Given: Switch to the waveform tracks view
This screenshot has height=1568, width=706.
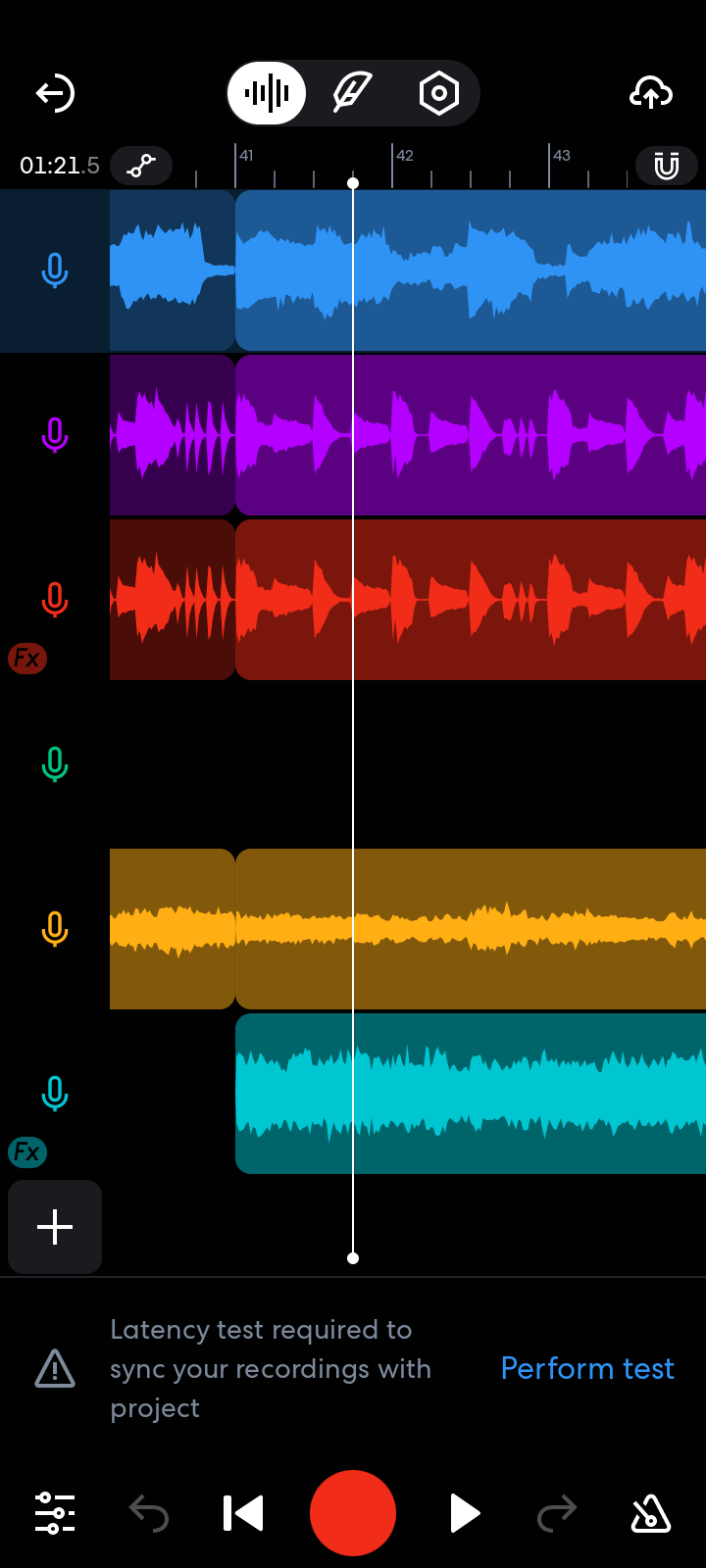Looking at the screenshot, I should pyautogui.click(x=267, y=93).
